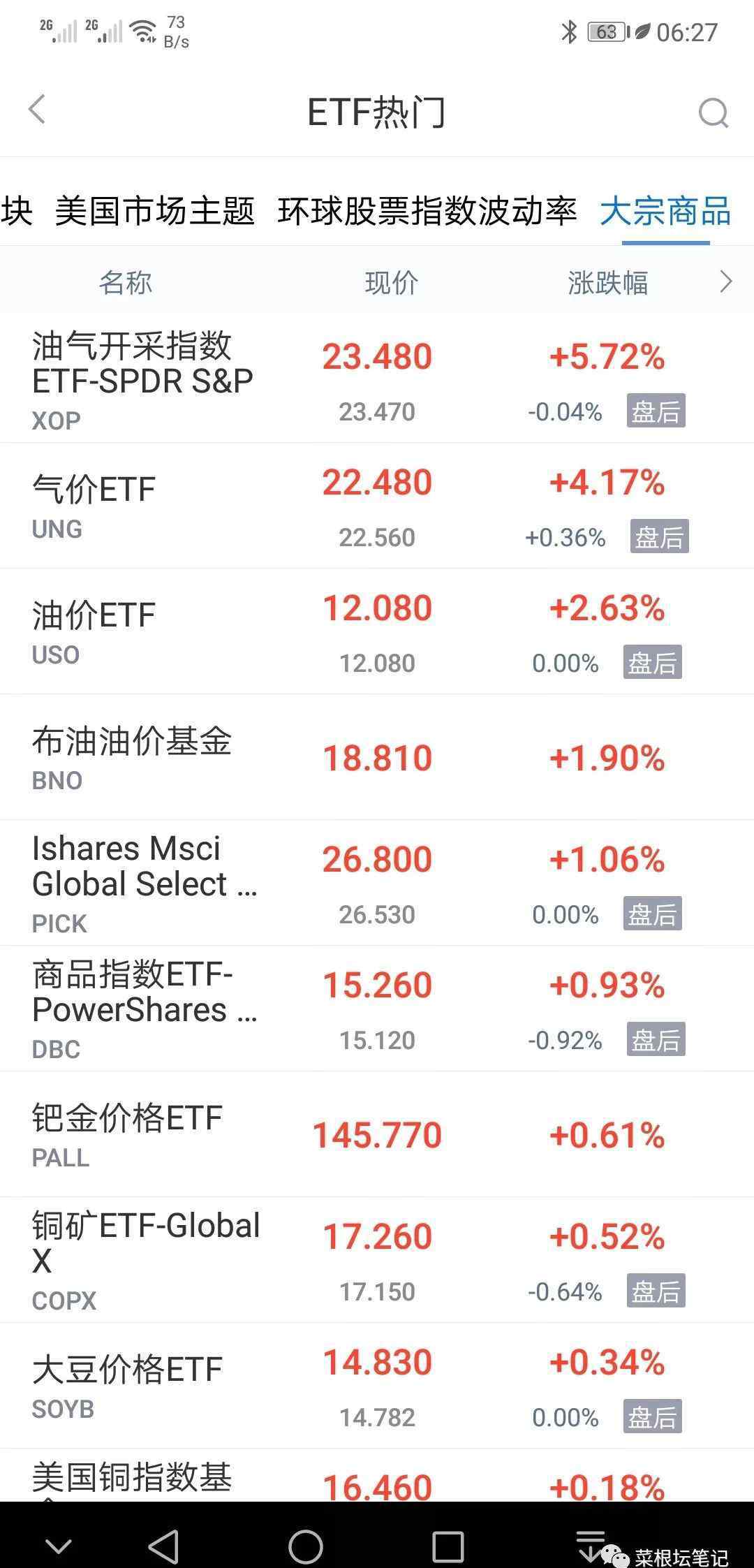Switch to the 美国市场主题 tab
754x1568 pixels.
click(x=155, y=211)
